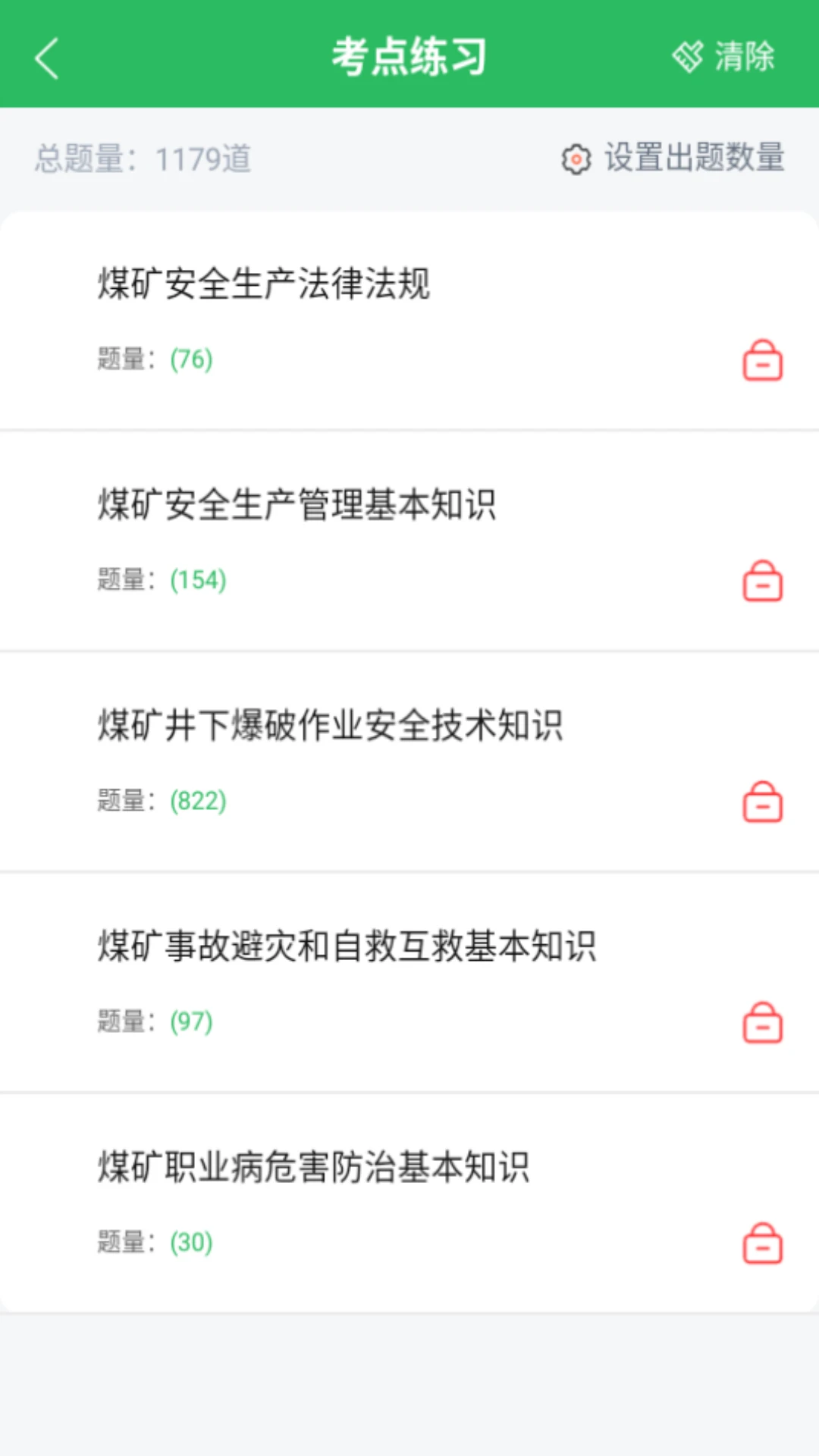Viewport: 819px width, 1456px height.
Task: Open 煤矿井下爆破作业安全技术知识 practice
Action: [331, 726]
